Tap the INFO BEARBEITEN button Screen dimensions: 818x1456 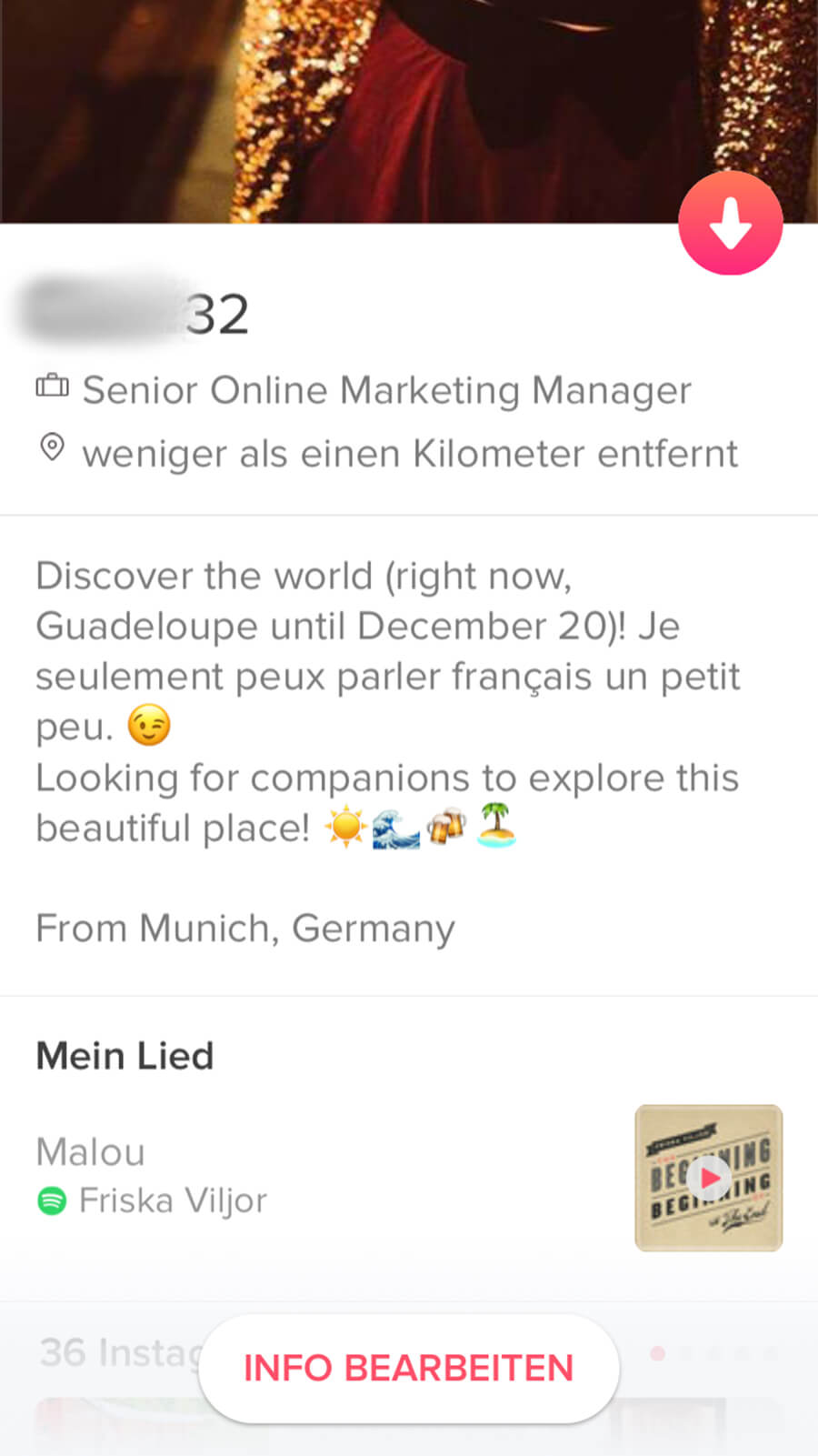point(408,1368)
